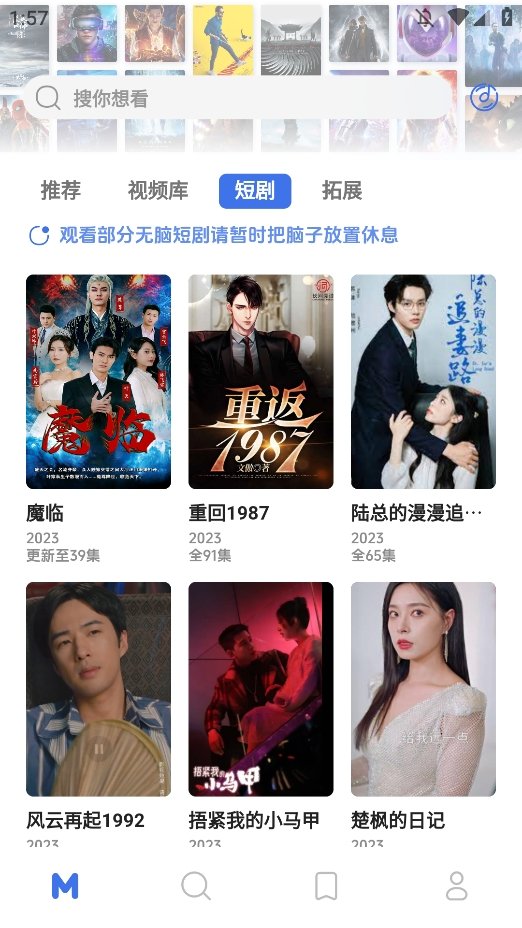Open the circular icon beside the search bar
522x928 pixels.
[484, 98]
